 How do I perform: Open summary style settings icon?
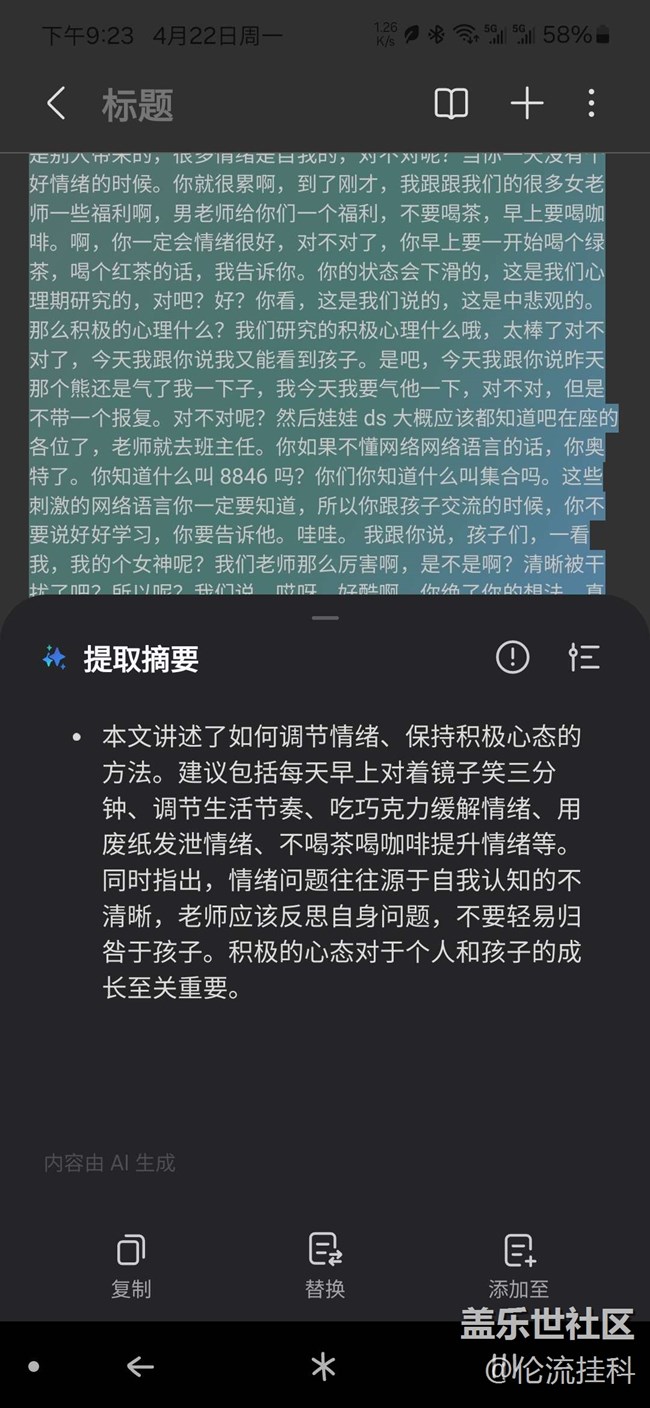tap(584, 657)
